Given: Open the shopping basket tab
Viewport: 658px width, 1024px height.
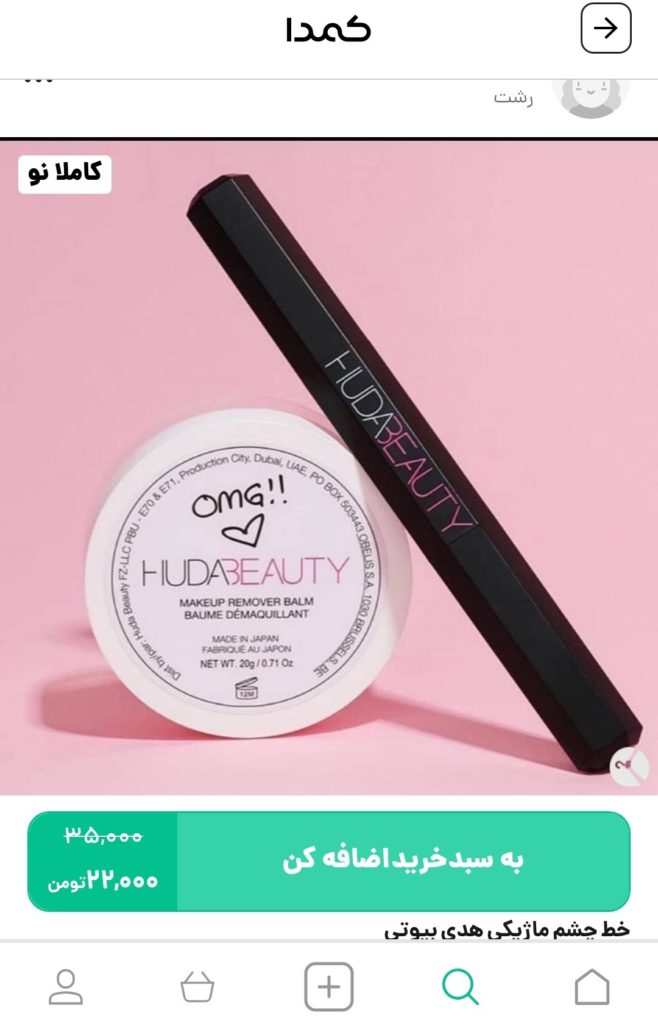Looking at the screenshot, I should click(197, 987).
